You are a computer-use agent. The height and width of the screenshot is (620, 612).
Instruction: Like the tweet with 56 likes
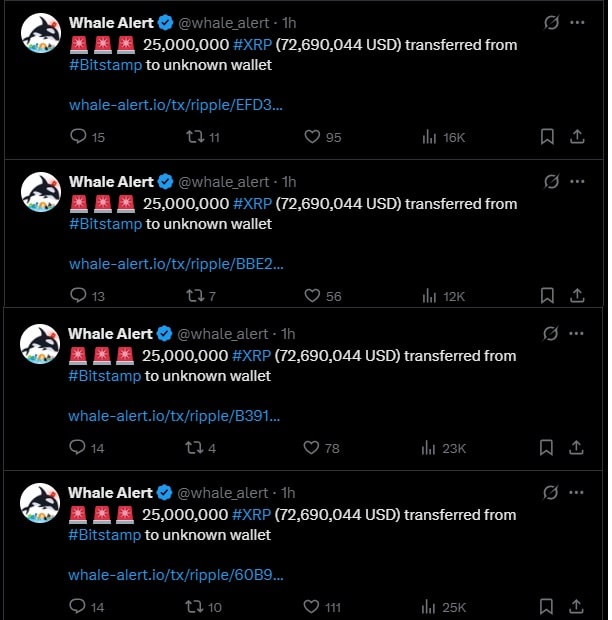pos(311,296)
